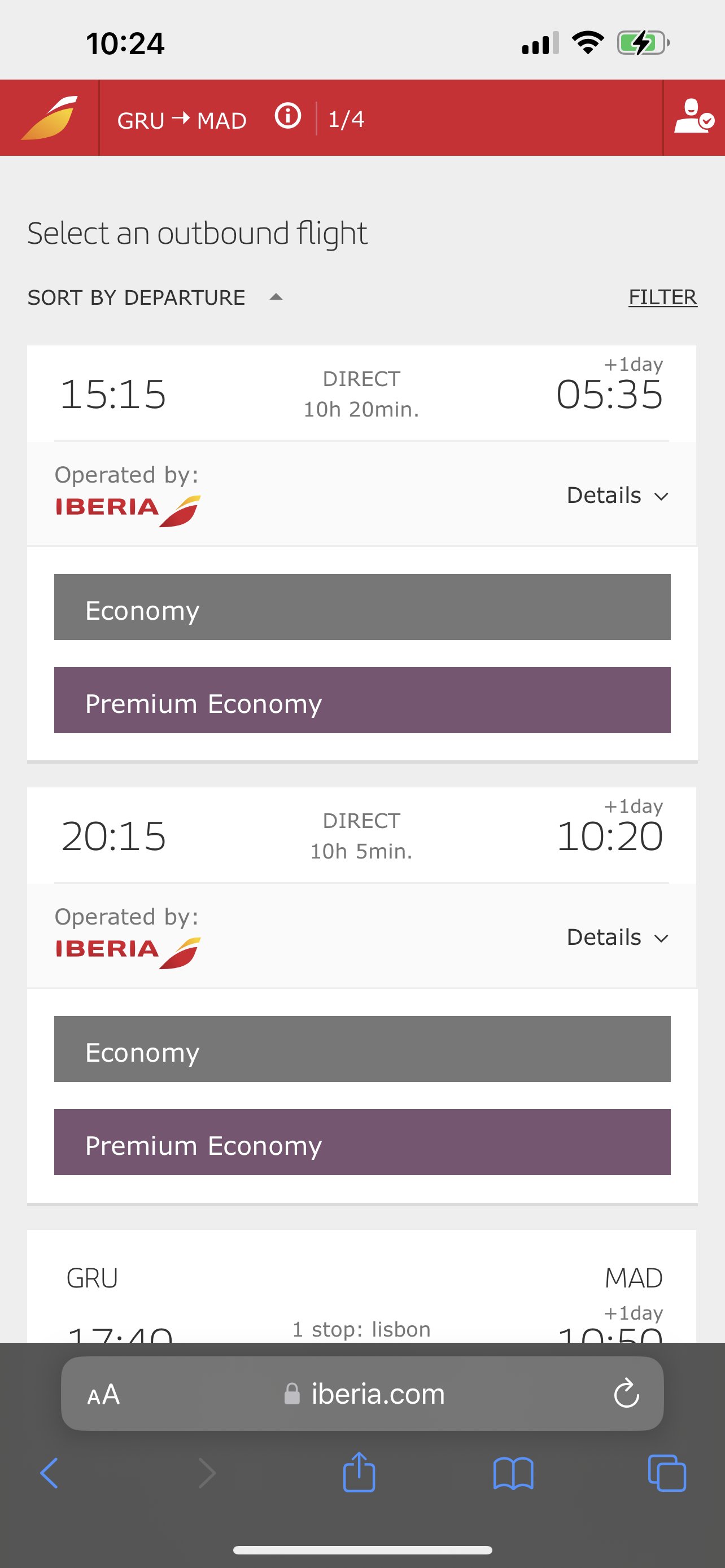
Task: Open the user account icon
Action: pos(693,117)
